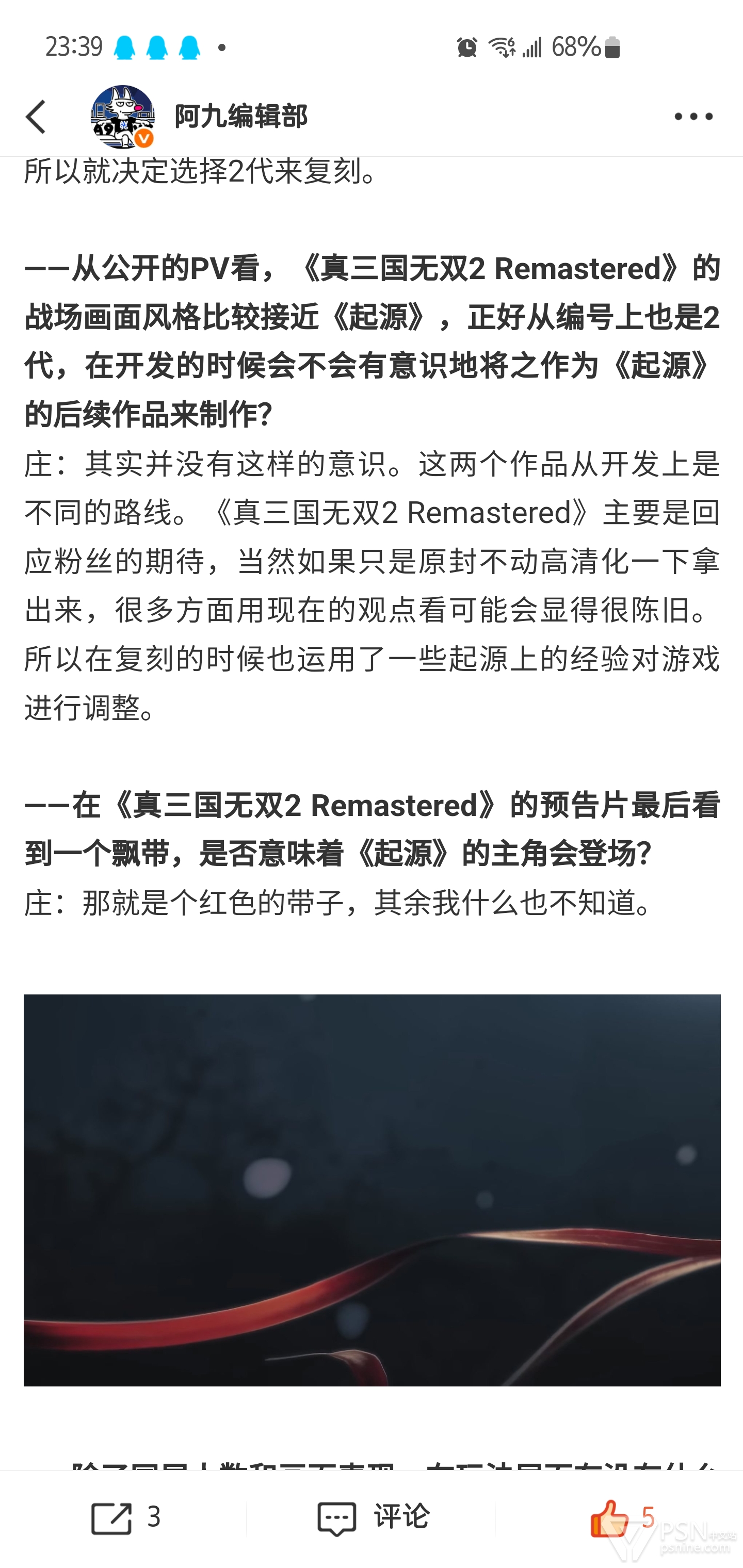
Task: Share this post
Action: click(x=124, y=1517)
